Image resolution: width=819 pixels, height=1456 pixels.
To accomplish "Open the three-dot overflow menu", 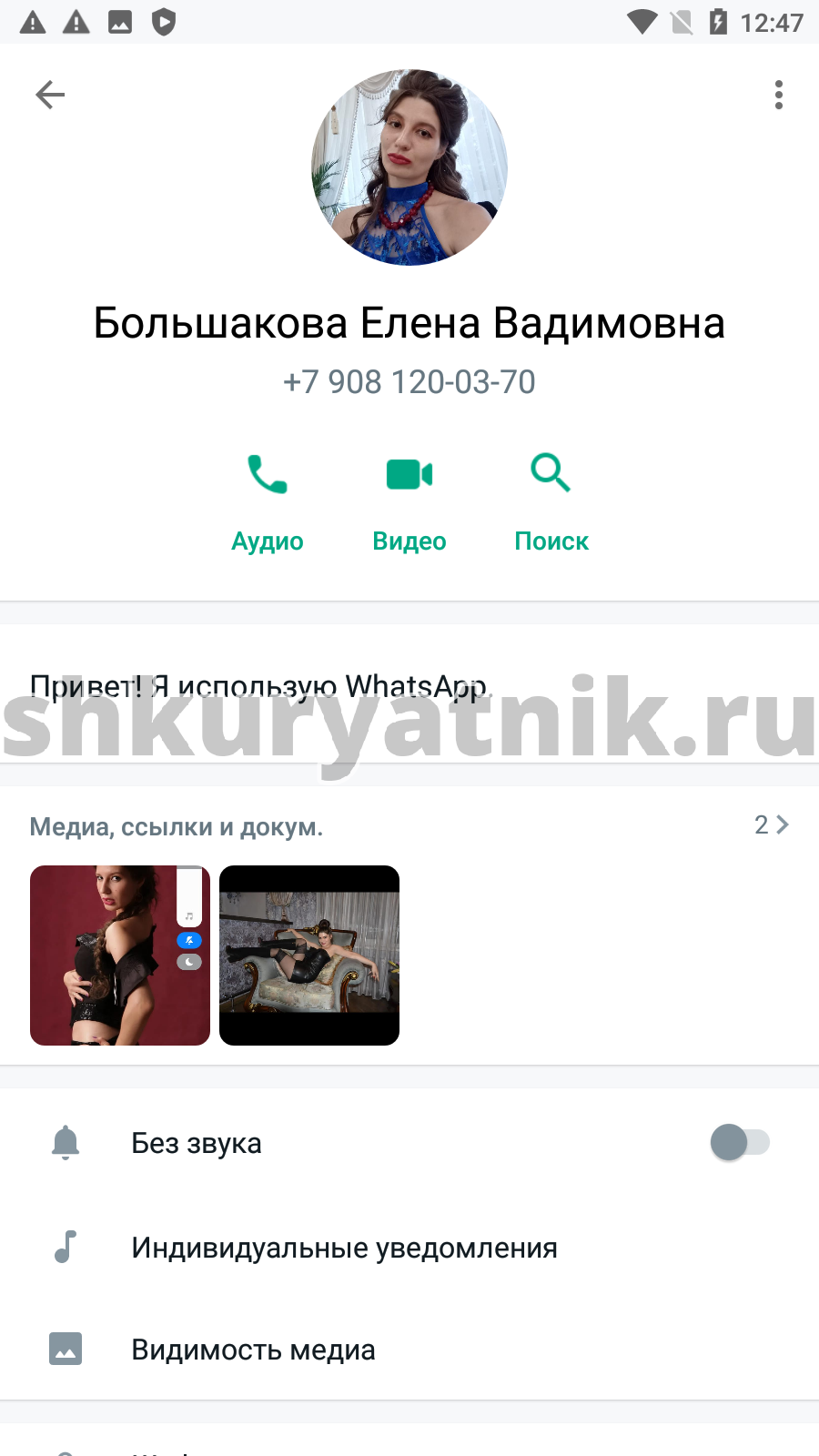I will point(778,95).
